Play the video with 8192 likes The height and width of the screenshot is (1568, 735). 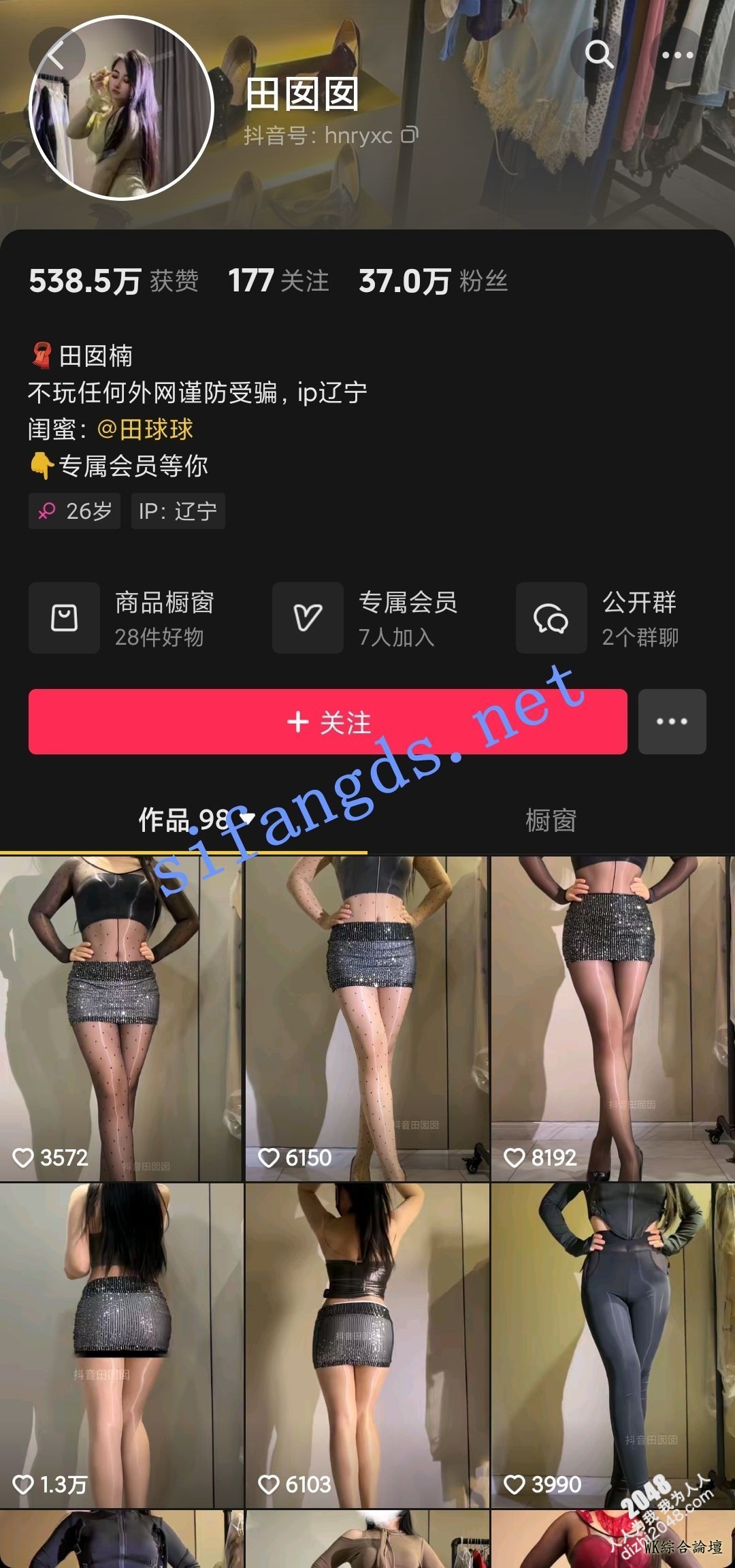[612, 1019]
